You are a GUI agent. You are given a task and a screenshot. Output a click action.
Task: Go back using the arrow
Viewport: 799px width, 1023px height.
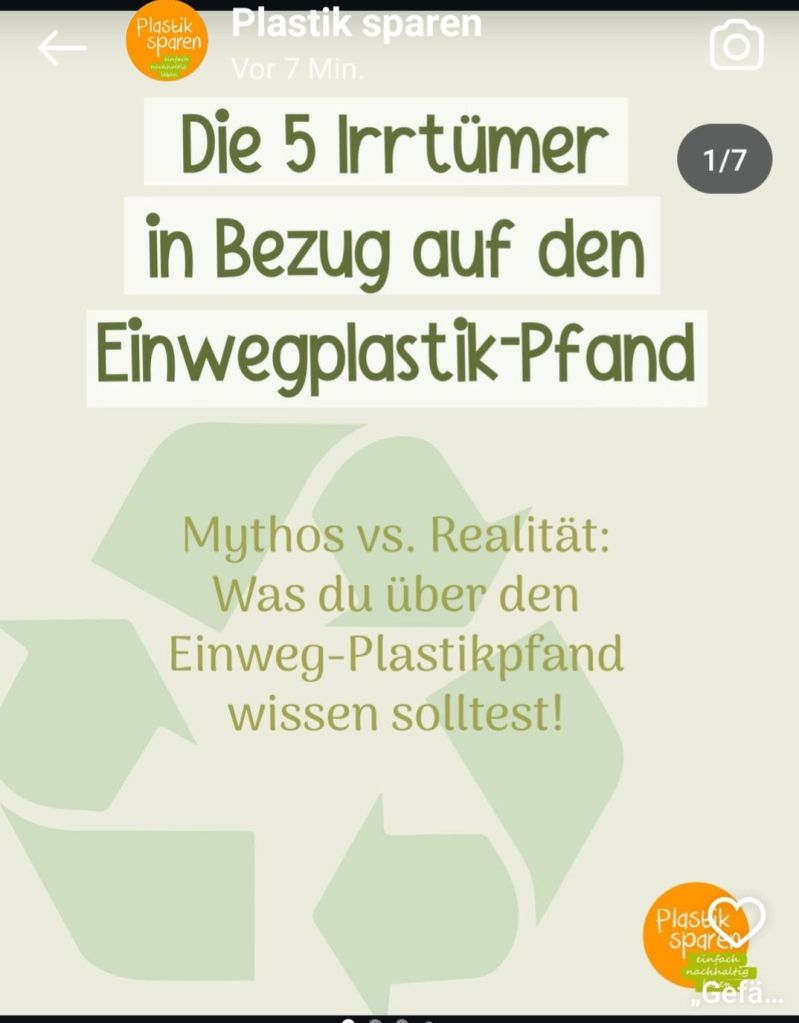pyautogui.click(x=61, y=48)
